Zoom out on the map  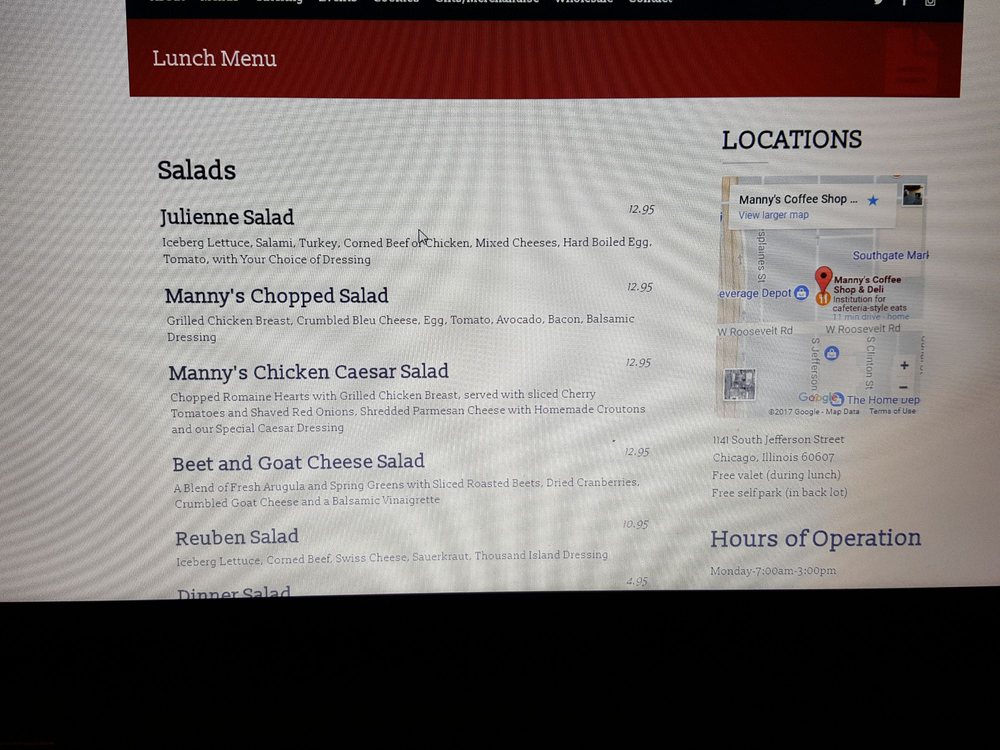(x=904, y=387)
